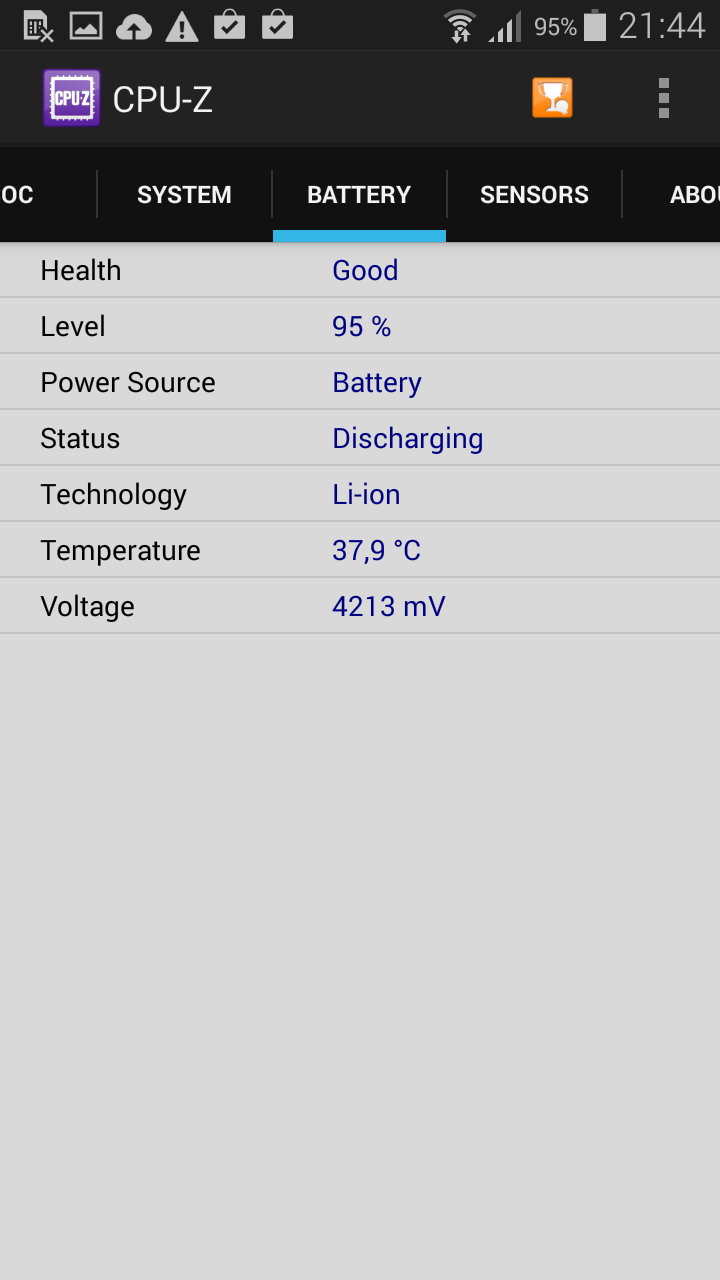Select the Battery tab
Viewport: 720px width, 1280px height.
[x=359, y=194]
